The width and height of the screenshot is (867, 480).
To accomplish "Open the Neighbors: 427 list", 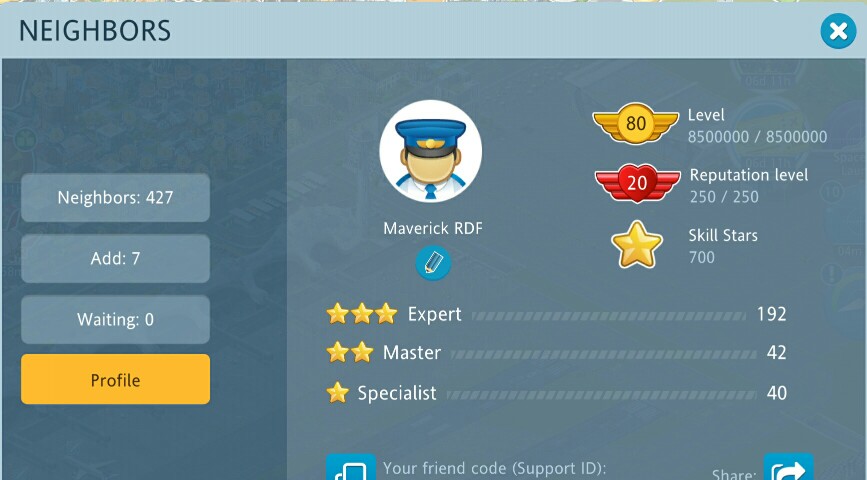I will pos(115,198).
